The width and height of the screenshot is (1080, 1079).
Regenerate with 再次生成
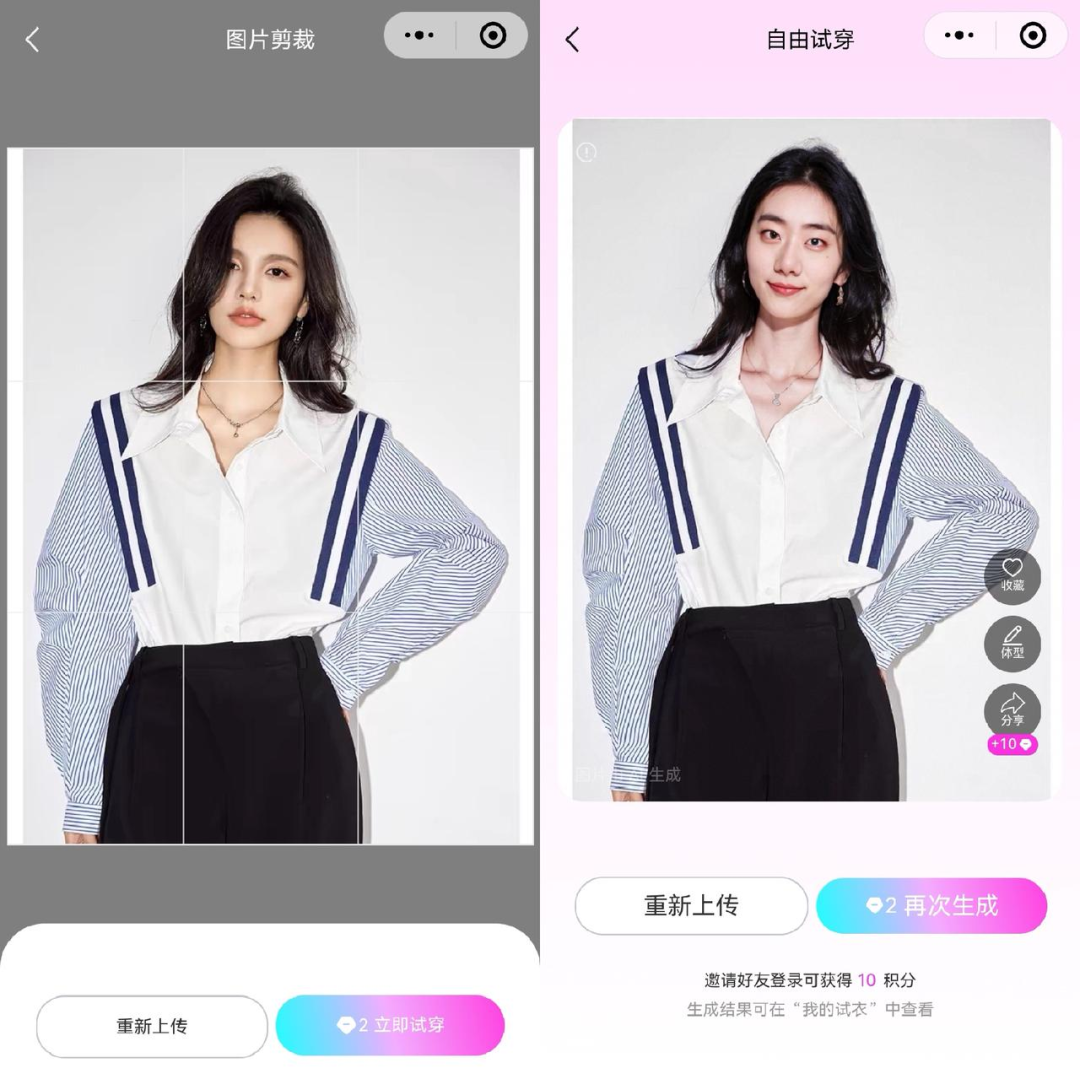coord(932,906)
